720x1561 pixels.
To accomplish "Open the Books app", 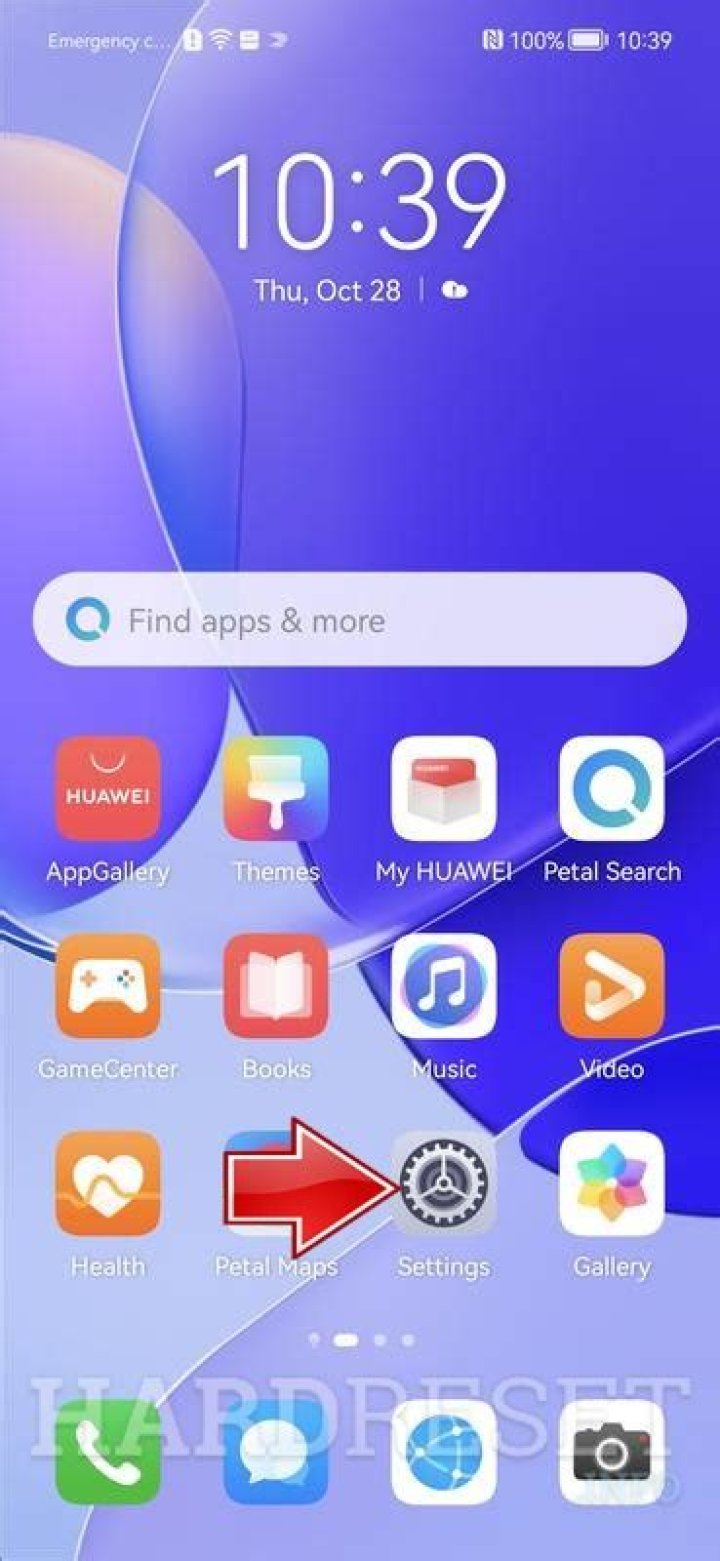I will (x=276, y=986).
